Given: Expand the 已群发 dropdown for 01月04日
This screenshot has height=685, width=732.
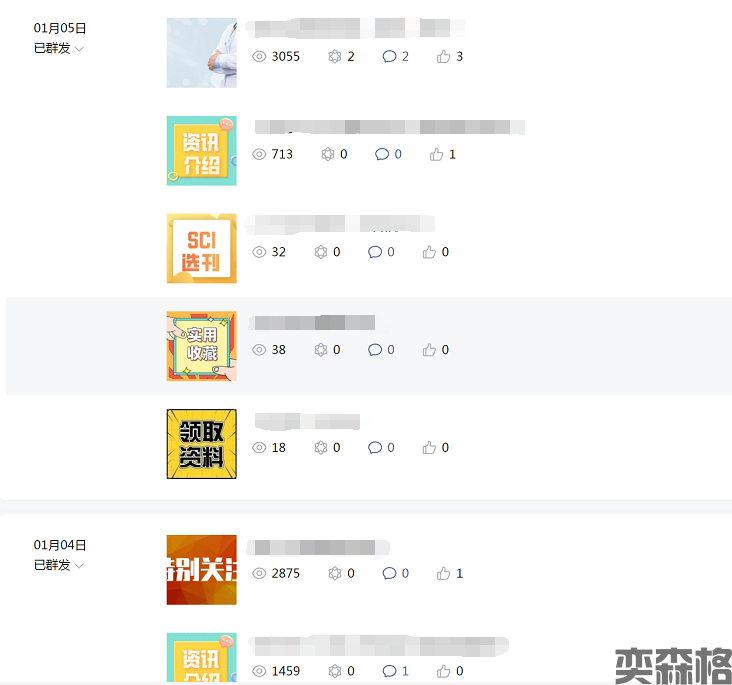Looking at the screenshot, I should click(59, 565).
